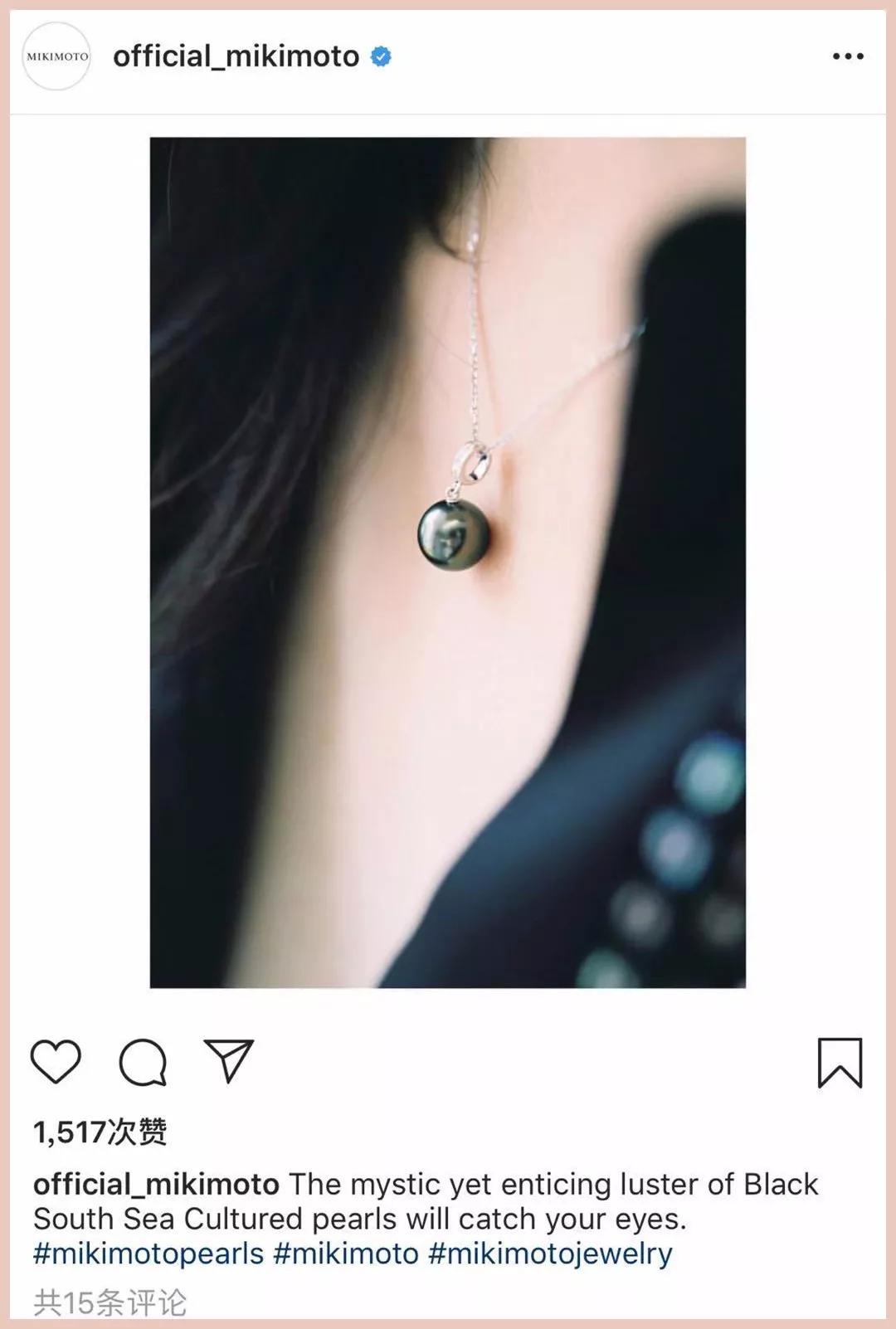This screenshot has height=1329, width=896.
Task: View the 1,517 likes list
Action: 100,1132
